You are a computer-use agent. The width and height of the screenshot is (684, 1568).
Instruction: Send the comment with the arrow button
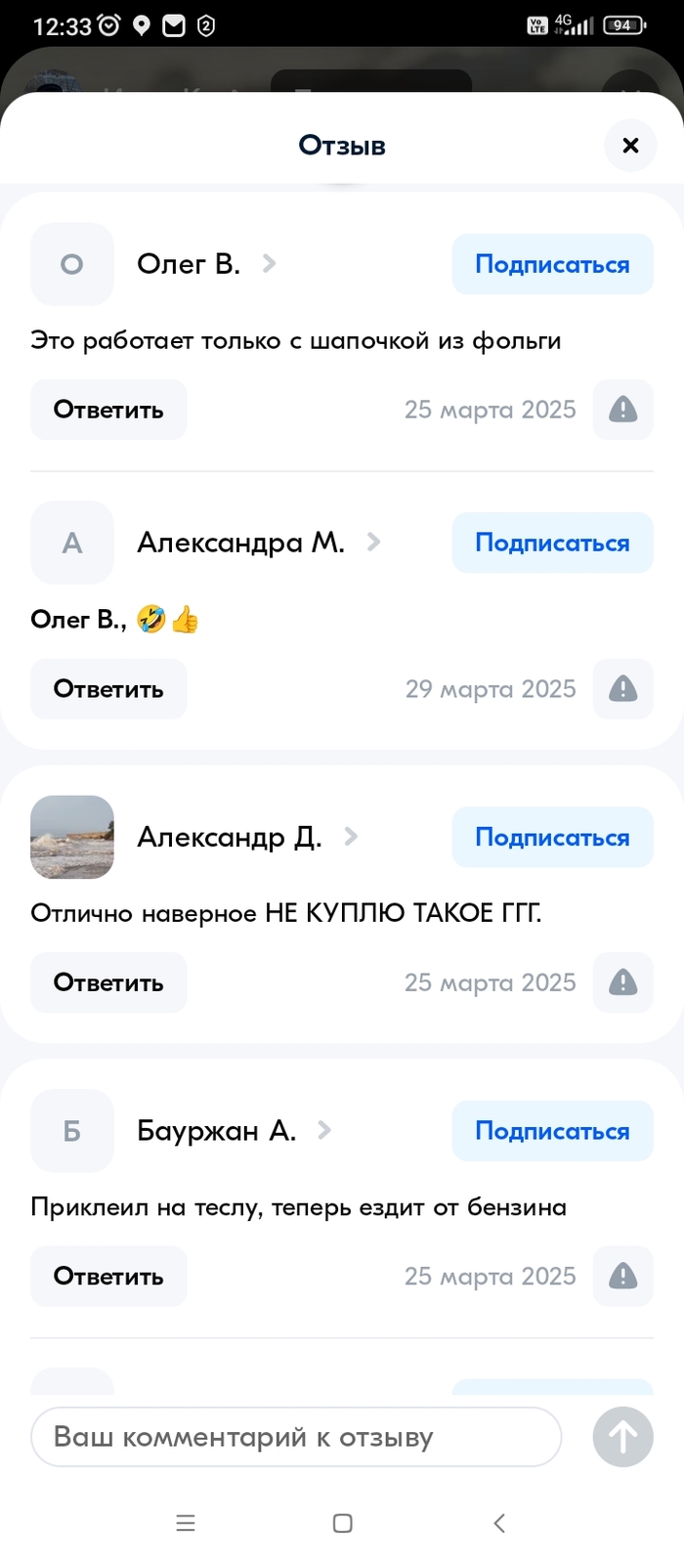622,1437
